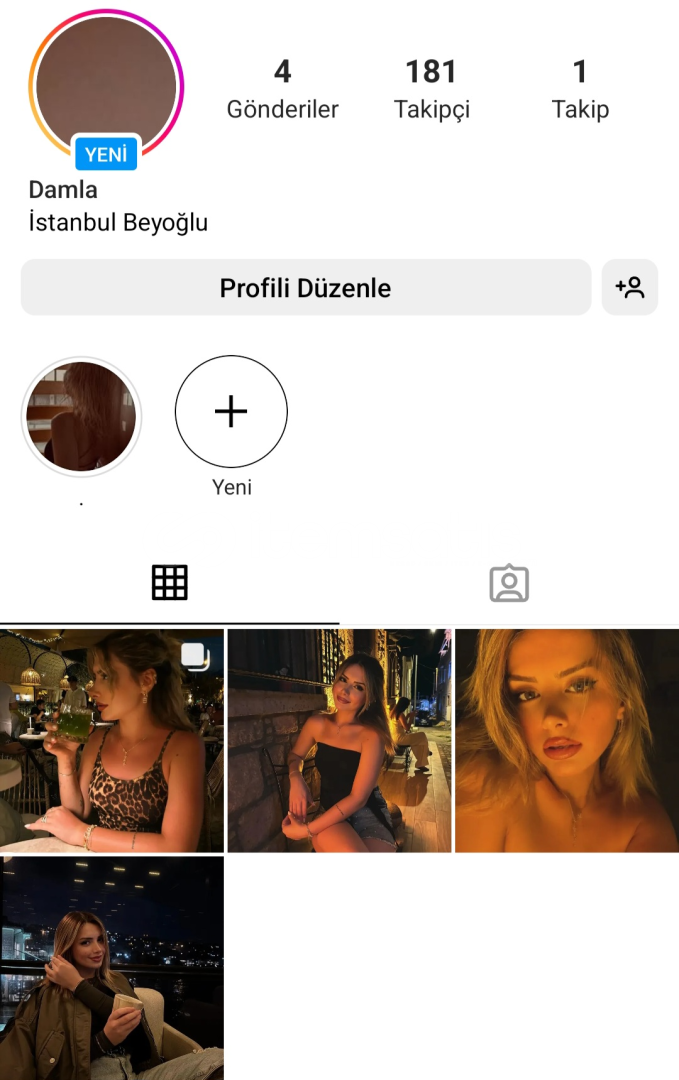Open the profile picture story
The width and height of the screenshot is (679, 1080).
tap(106, 86)
